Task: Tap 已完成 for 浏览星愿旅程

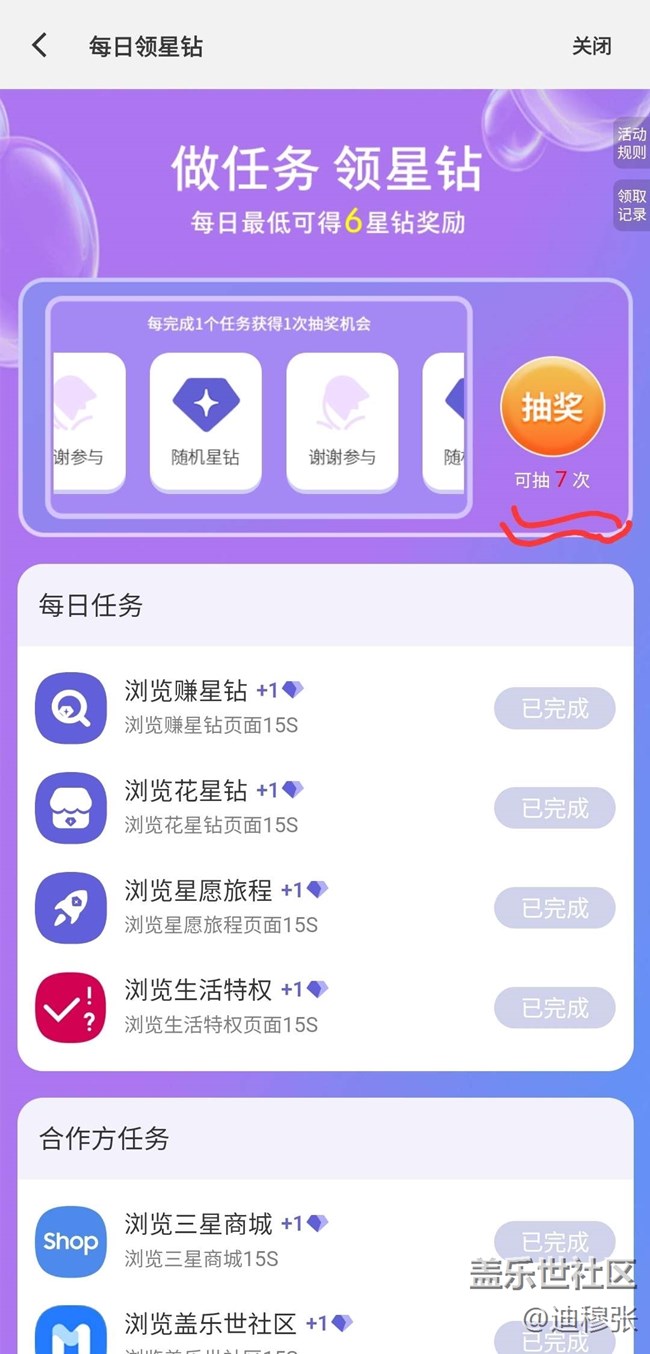Action: pos(555,908)
